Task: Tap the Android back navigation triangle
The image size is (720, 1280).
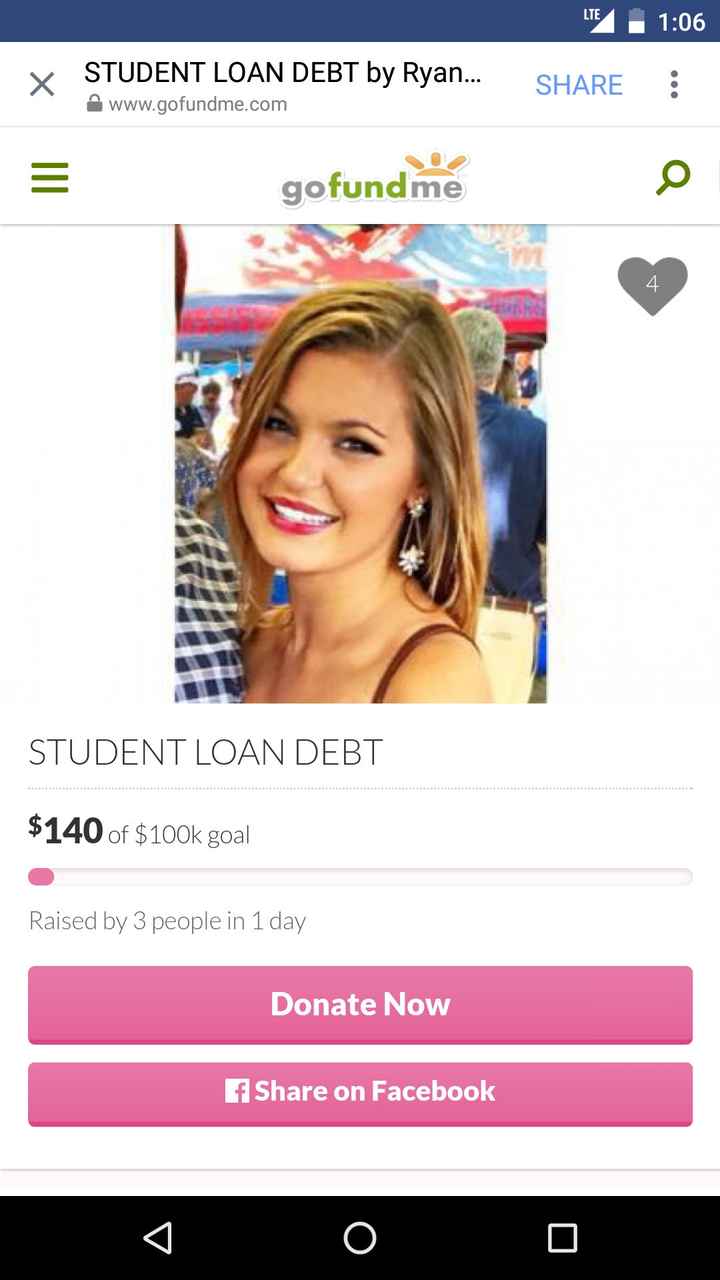Action: (158, 1238)
